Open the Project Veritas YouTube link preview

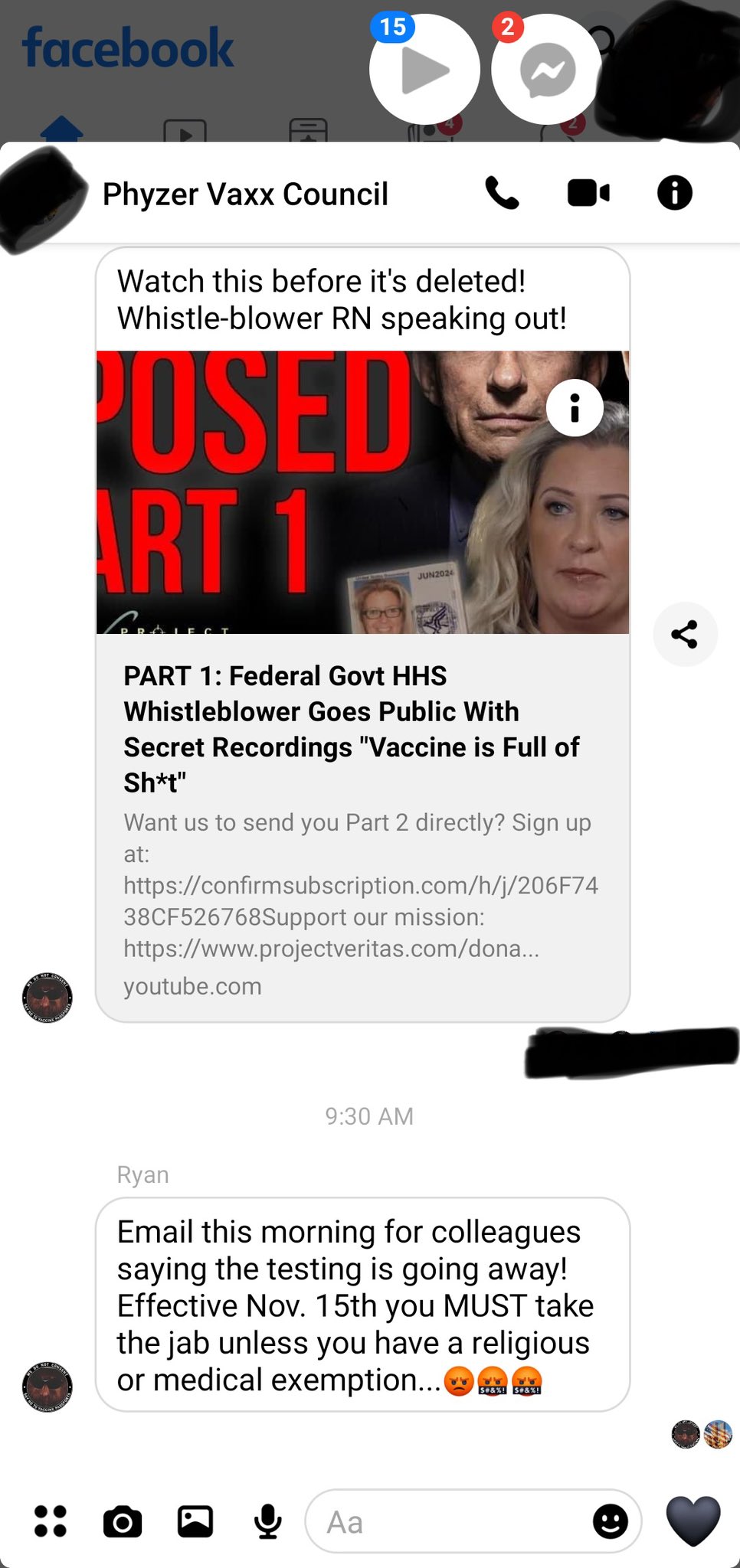tap(362, 827)
